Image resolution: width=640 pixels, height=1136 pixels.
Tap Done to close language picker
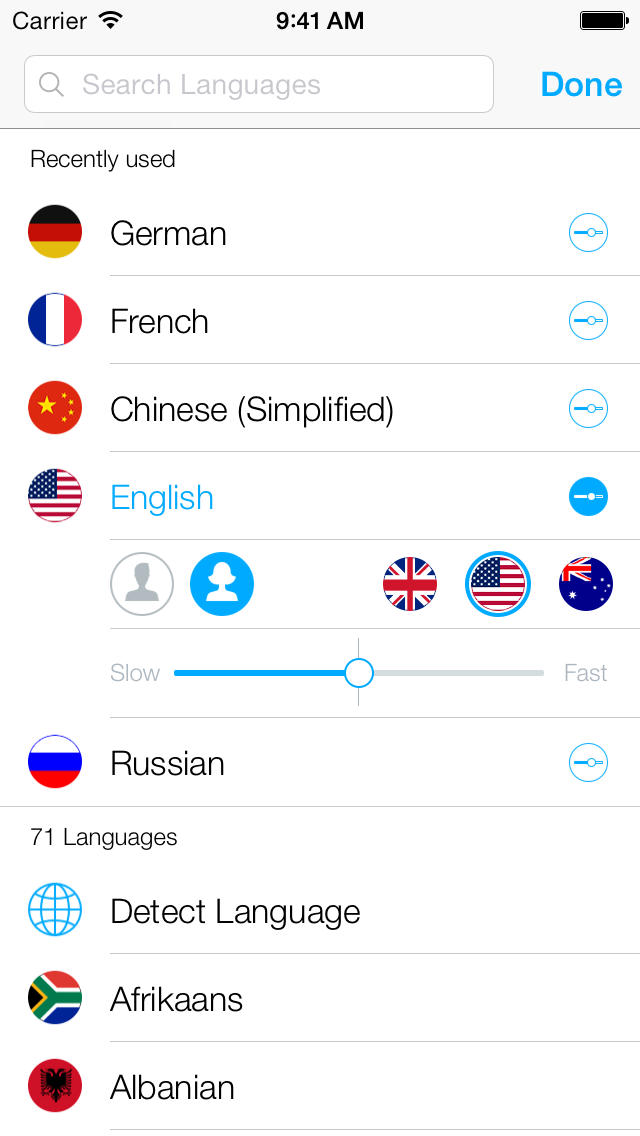pos(581,85)
